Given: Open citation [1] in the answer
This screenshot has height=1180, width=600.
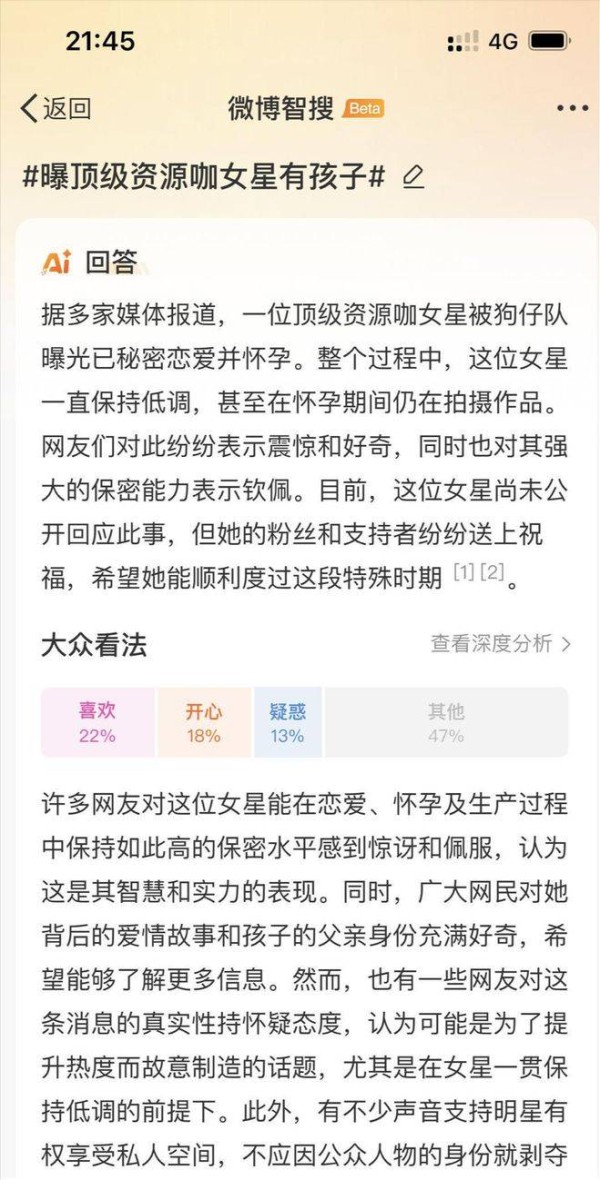Looking at the screenshot, I should (x=464, y=575).
